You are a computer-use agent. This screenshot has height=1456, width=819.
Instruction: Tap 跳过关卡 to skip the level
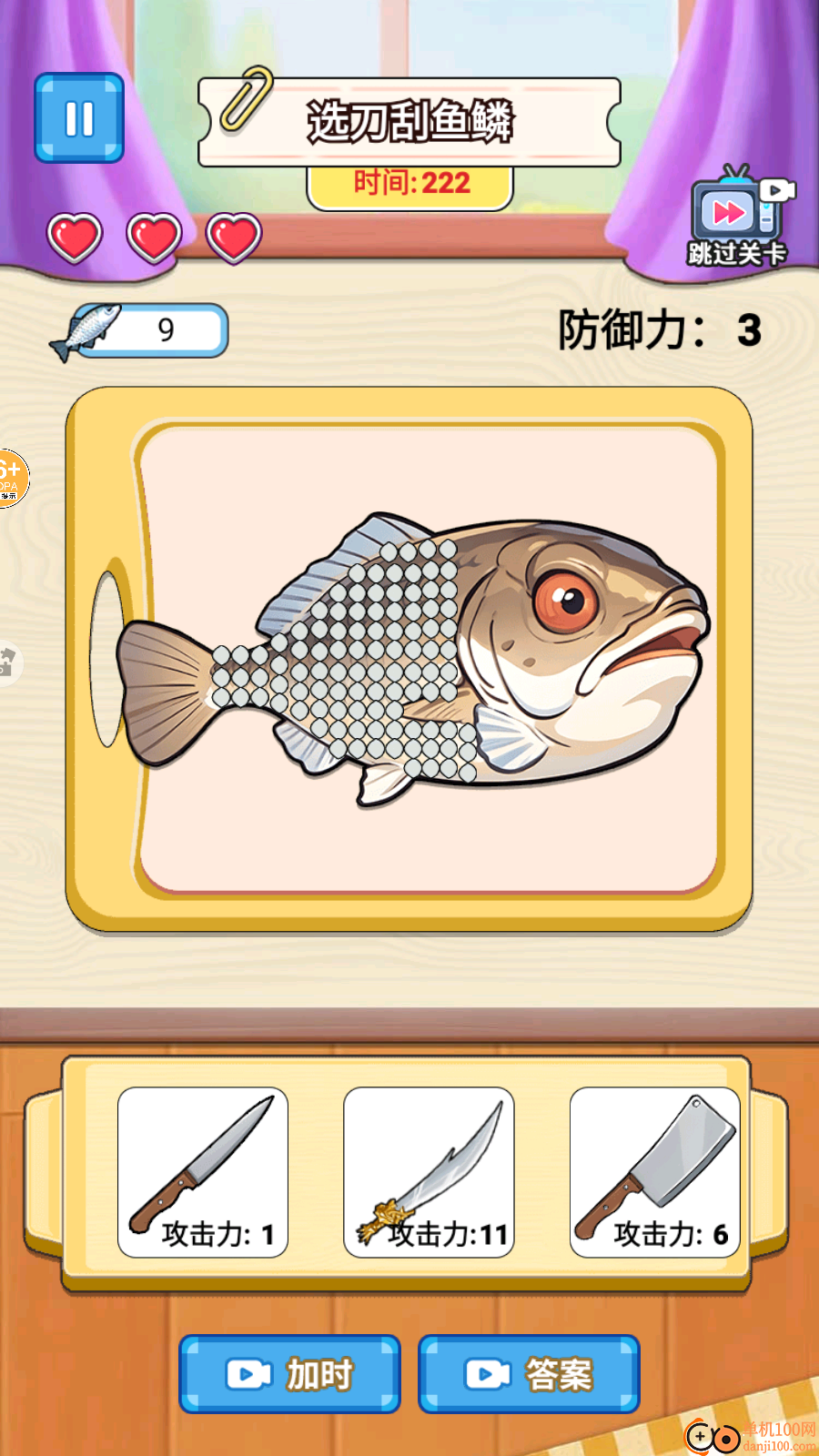pyautogui.click(x=737, y=218)
